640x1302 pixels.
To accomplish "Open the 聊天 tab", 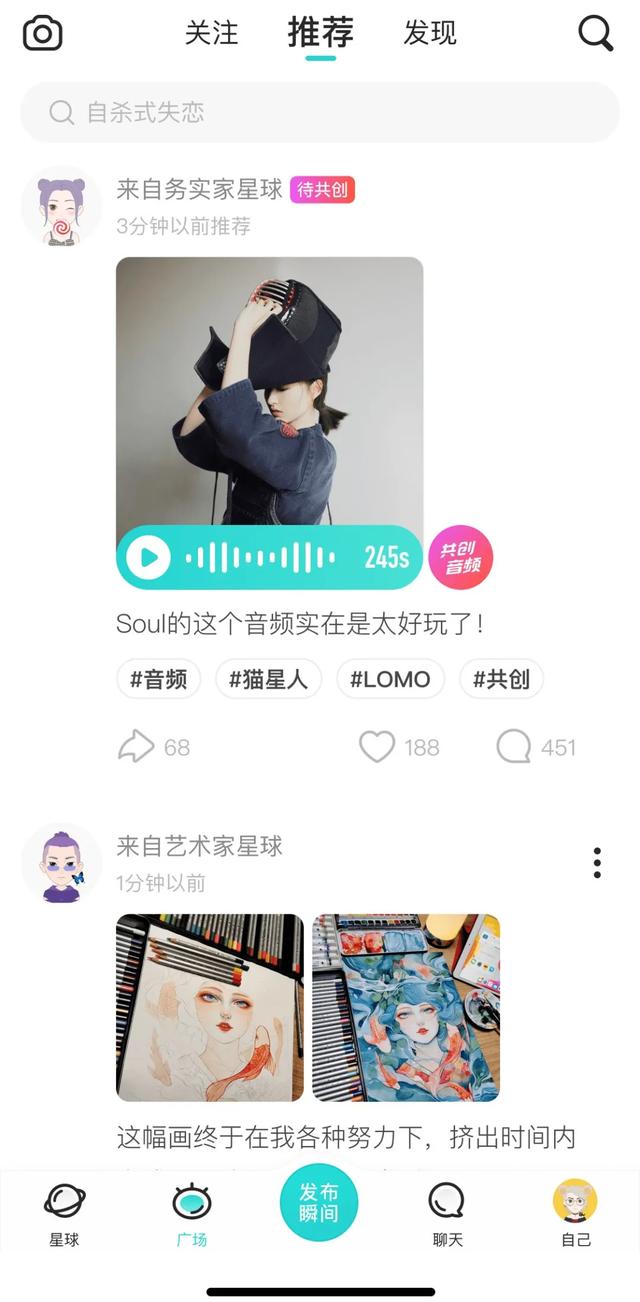I will click(x=446, y=1212).
